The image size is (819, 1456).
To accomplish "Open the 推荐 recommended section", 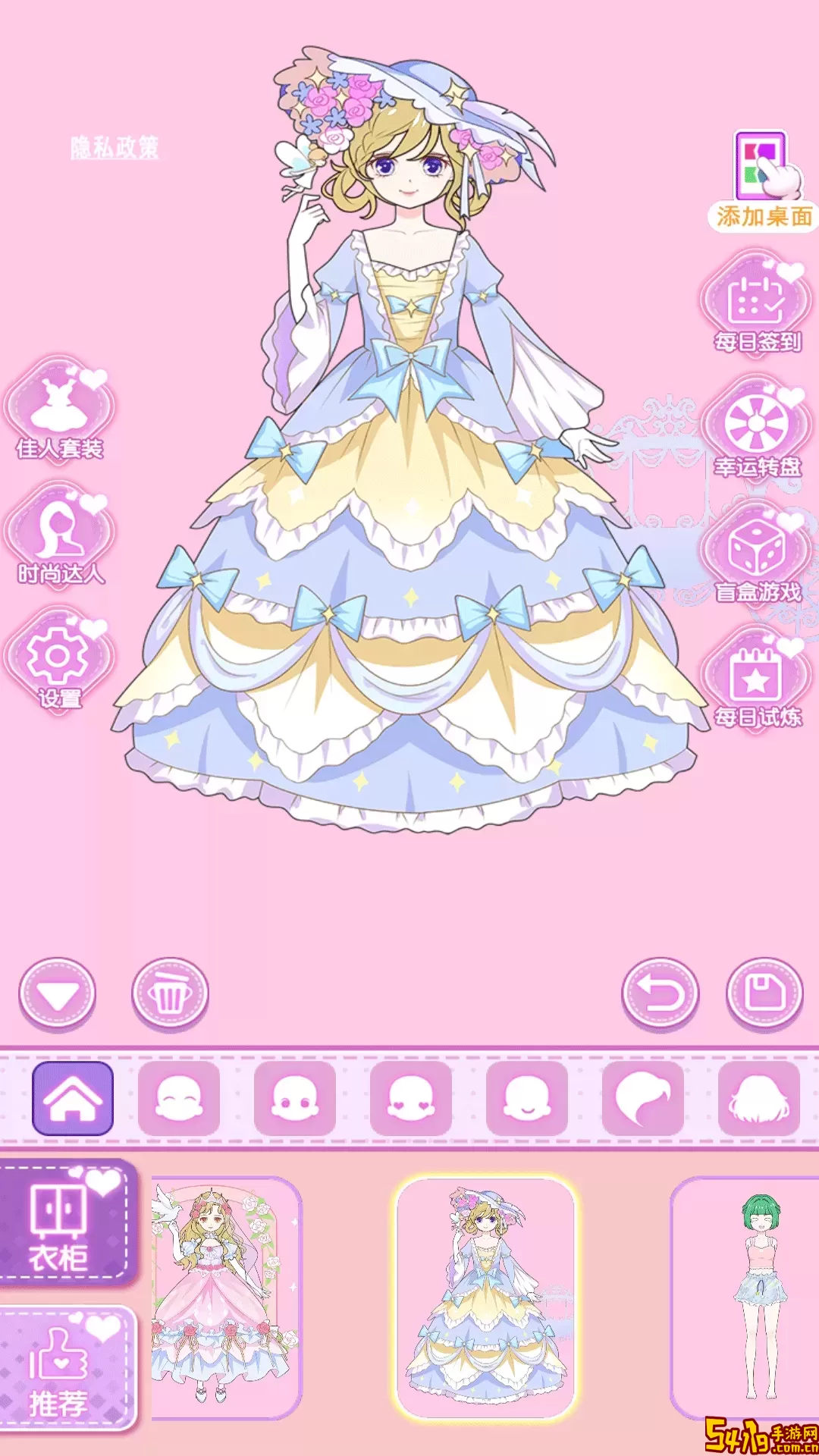I will pyautogui.click(x=67, y=1370).
